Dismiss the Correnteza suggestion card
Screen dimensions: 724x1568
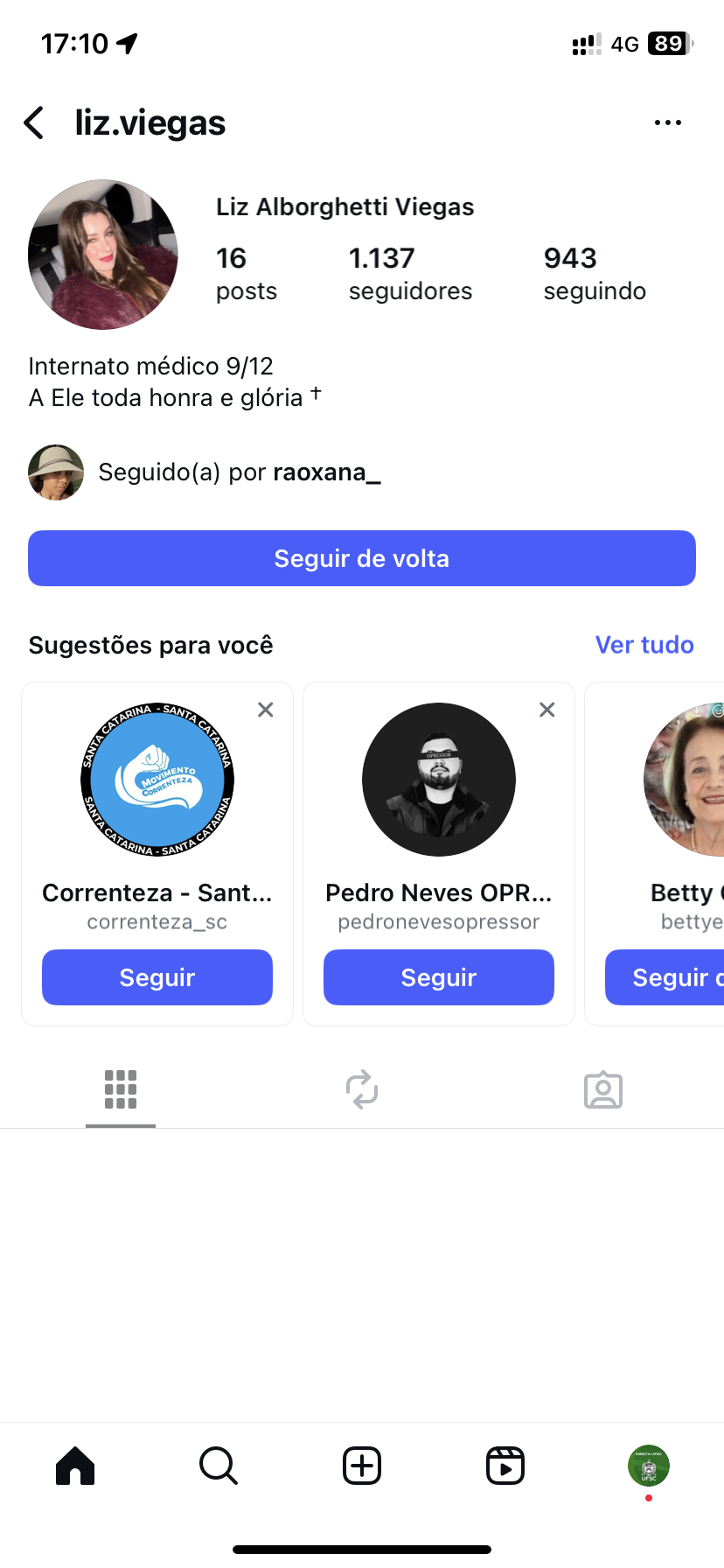pos(266,710)
